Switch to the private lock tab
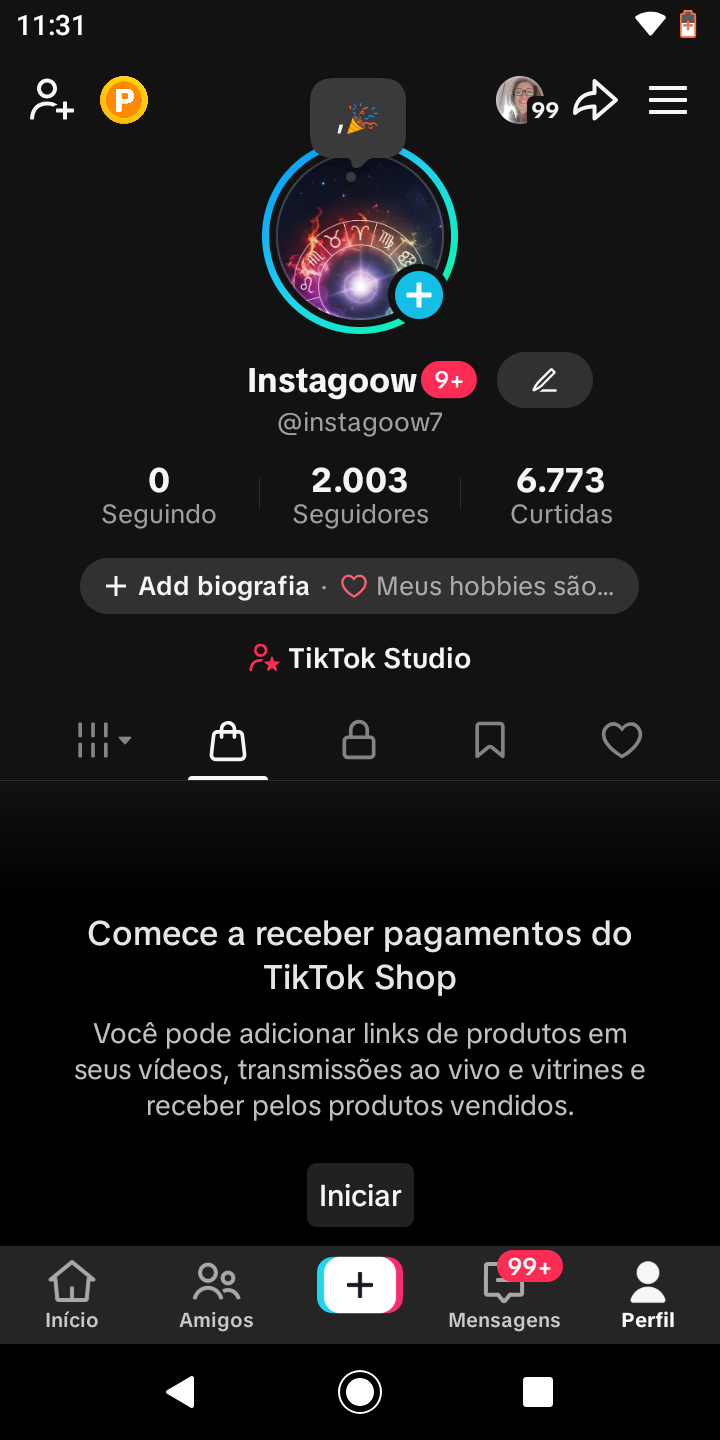Viewport: 720px width, 1440px height. tap(359, 741)
